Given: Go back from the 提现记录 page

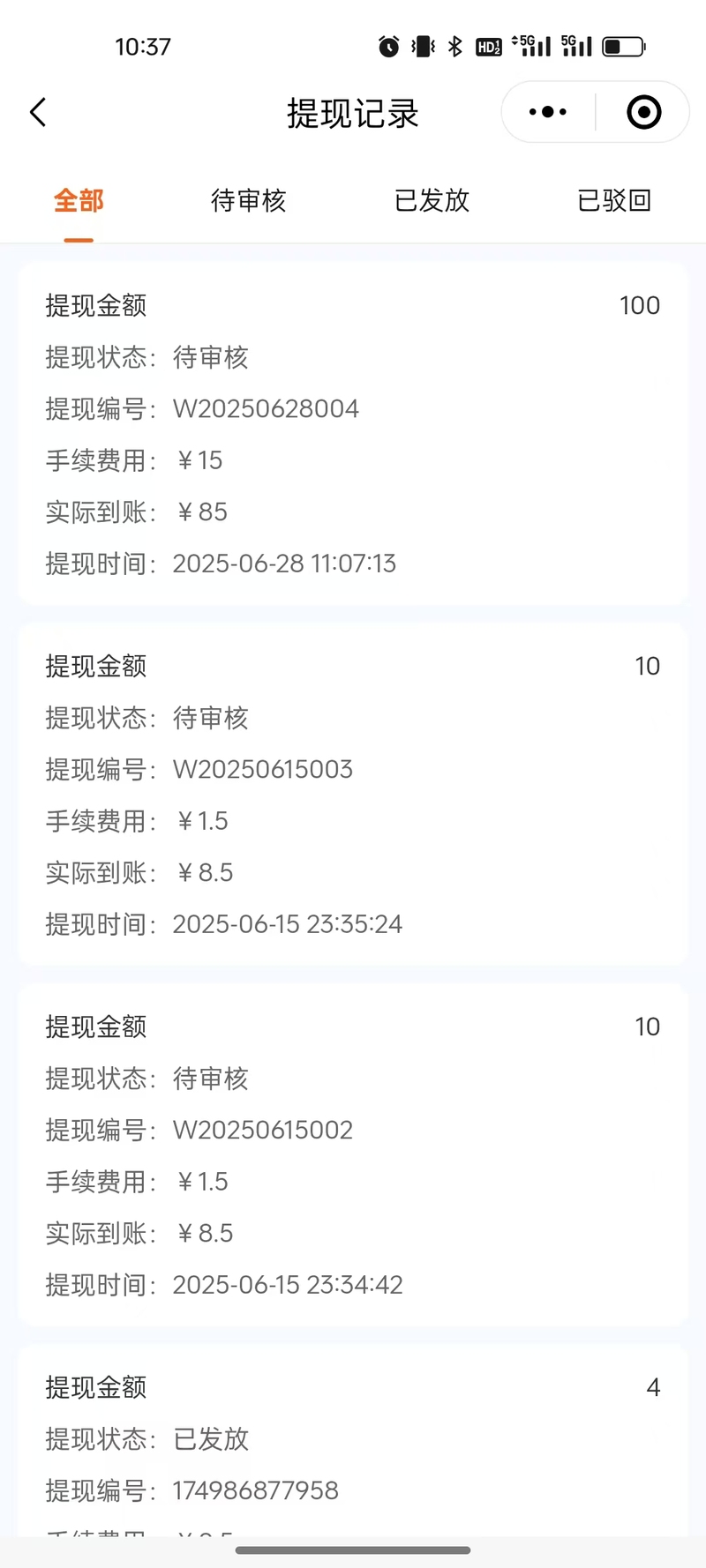Looking at the screenshot, I should [38, 113].
